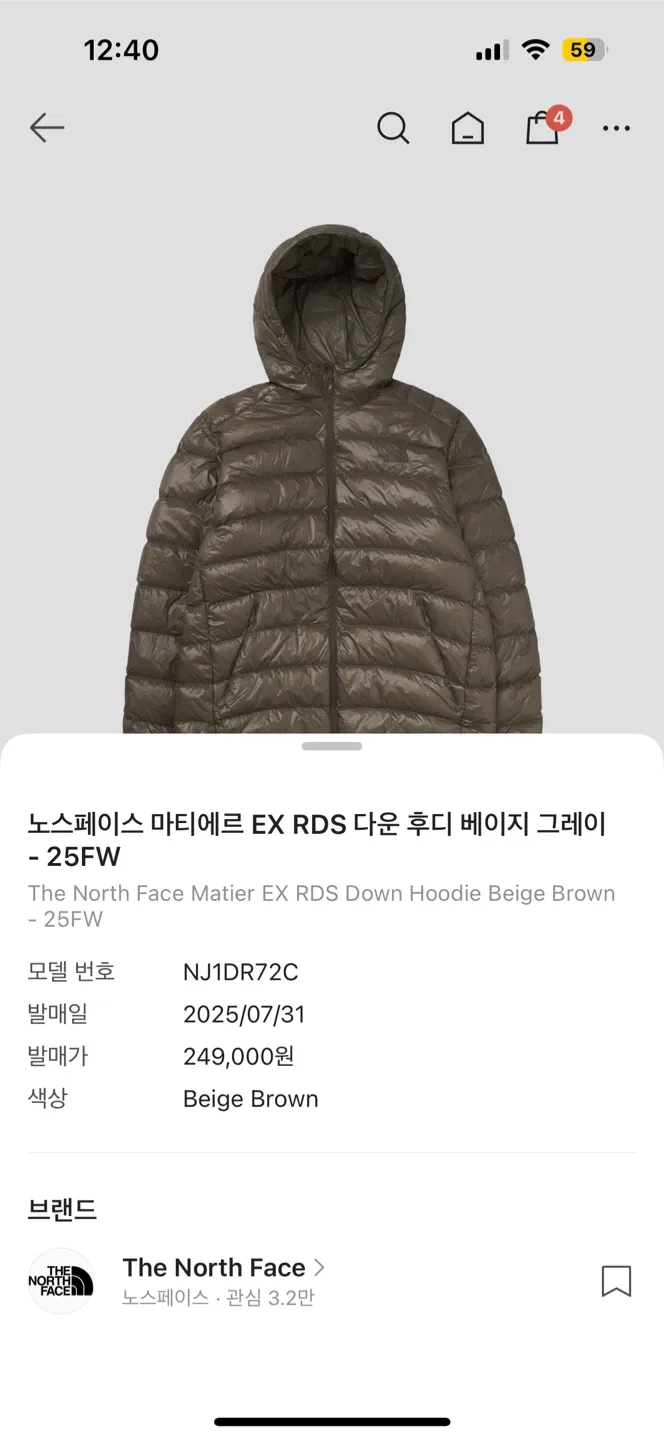Open the three-dot overflow menu
The image size is (664, 1440).
pyautogui.click(x=616, y=128)
